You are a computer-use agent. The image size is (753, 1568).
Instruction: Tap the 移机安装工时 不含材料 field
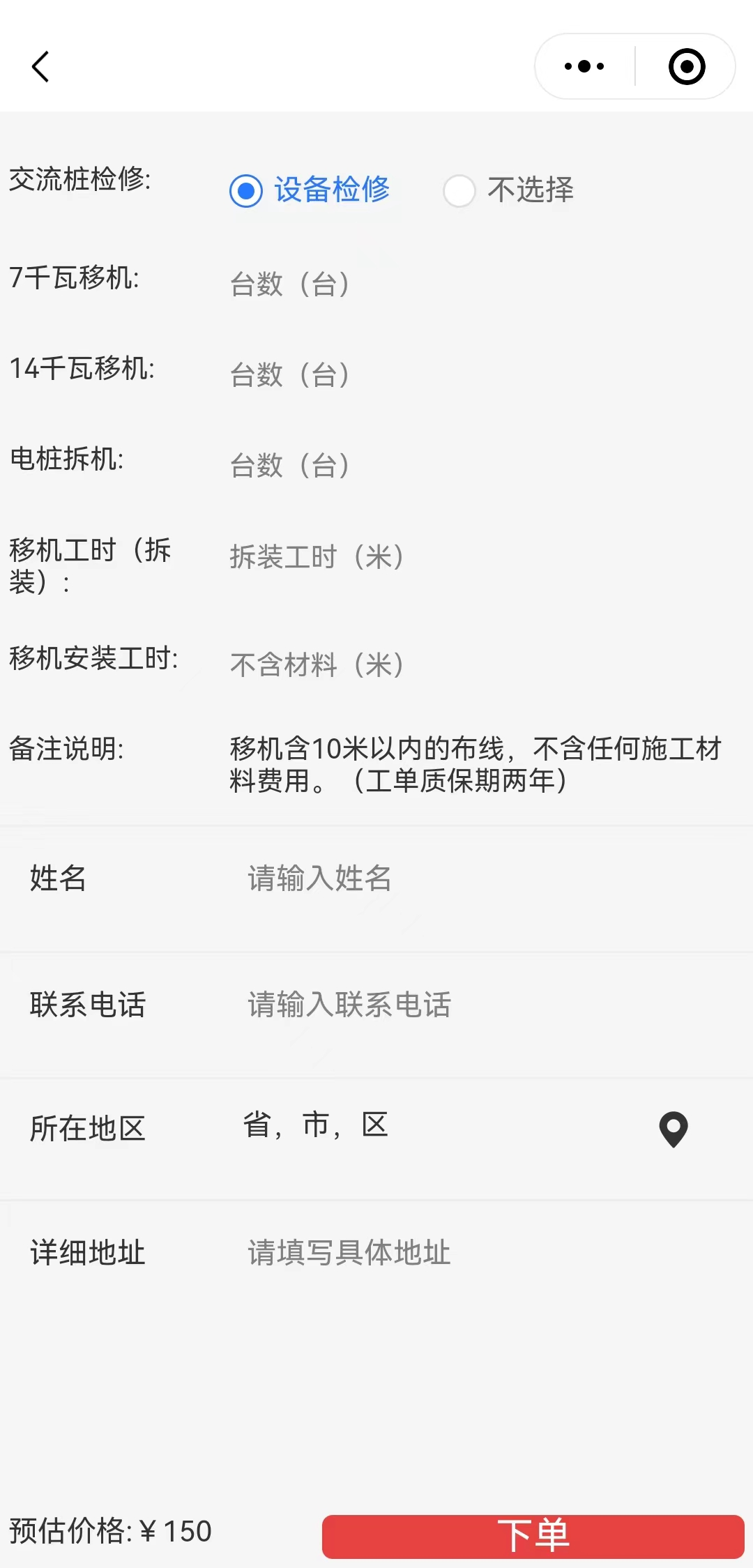(x=481, y=665)
